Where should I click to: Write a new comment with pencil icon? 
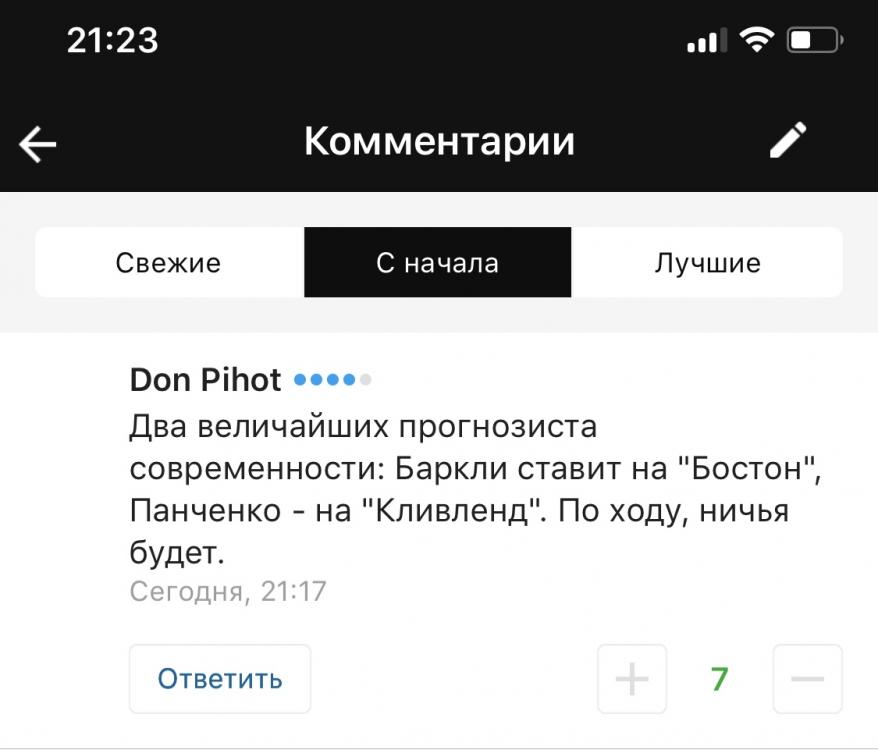click(x=788, y=141)
